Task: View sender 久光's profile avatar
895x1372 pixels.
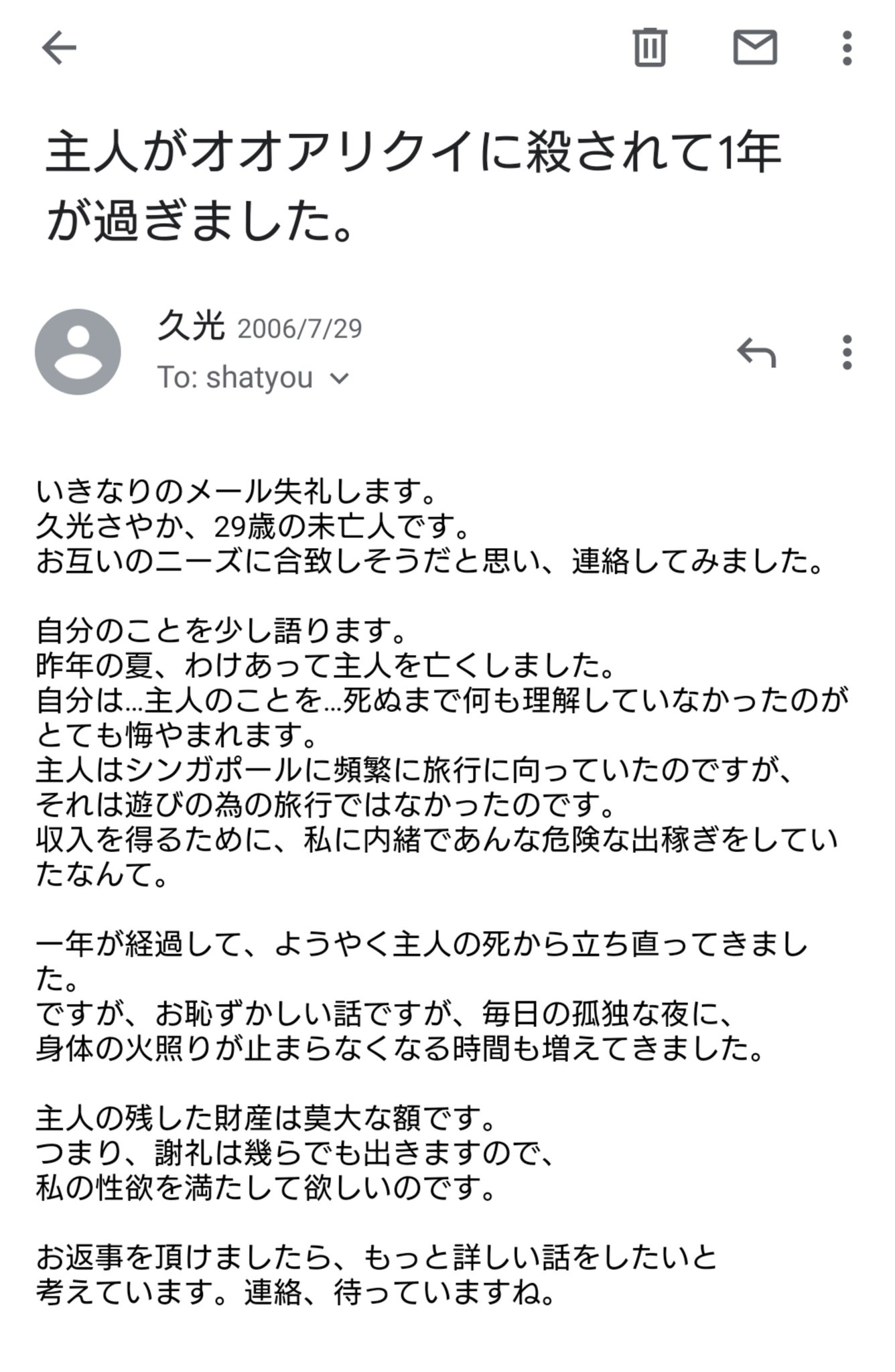Action: (78, 352)
